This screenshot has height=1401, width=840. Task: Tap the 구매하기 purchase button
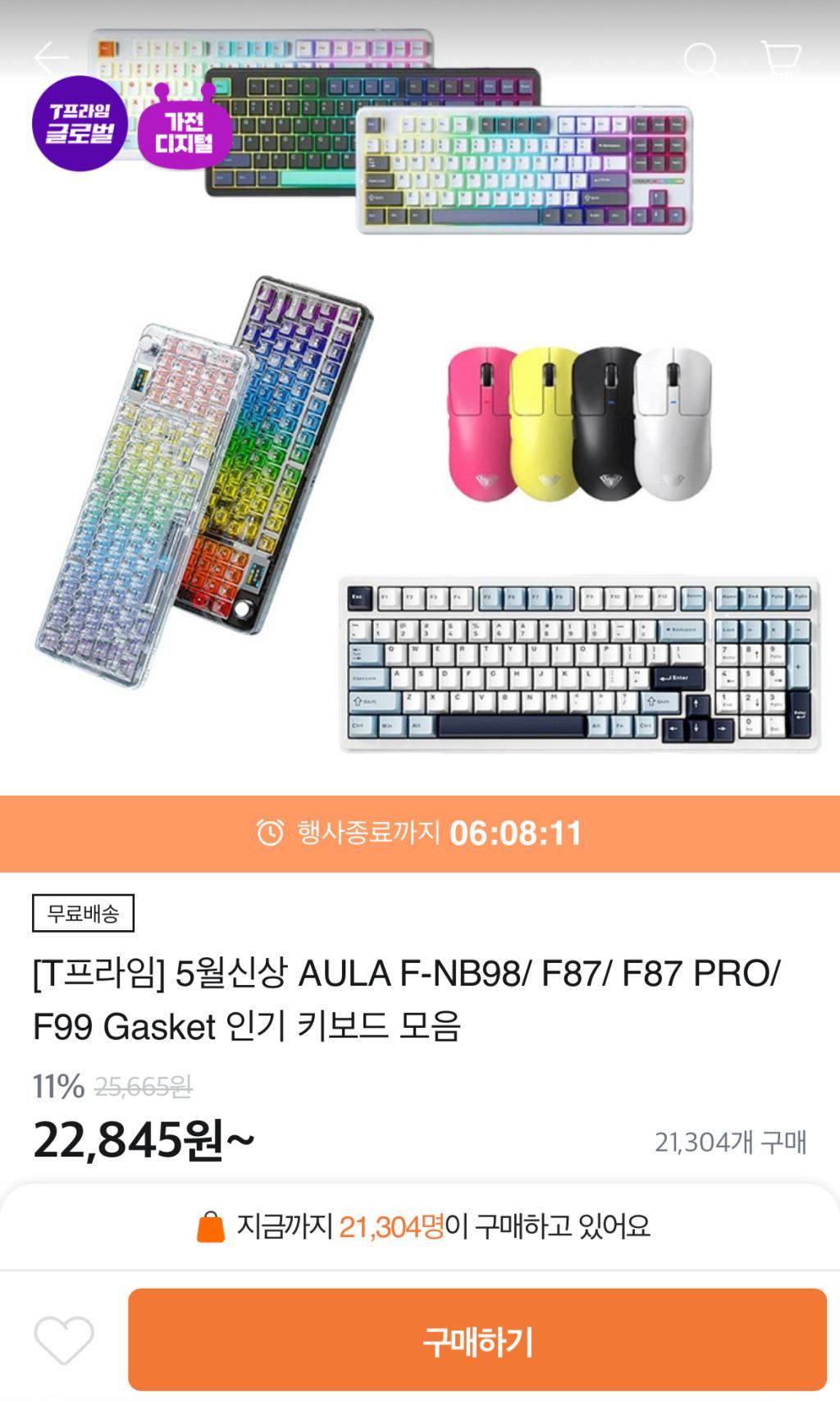click(x=477, y=1340)
